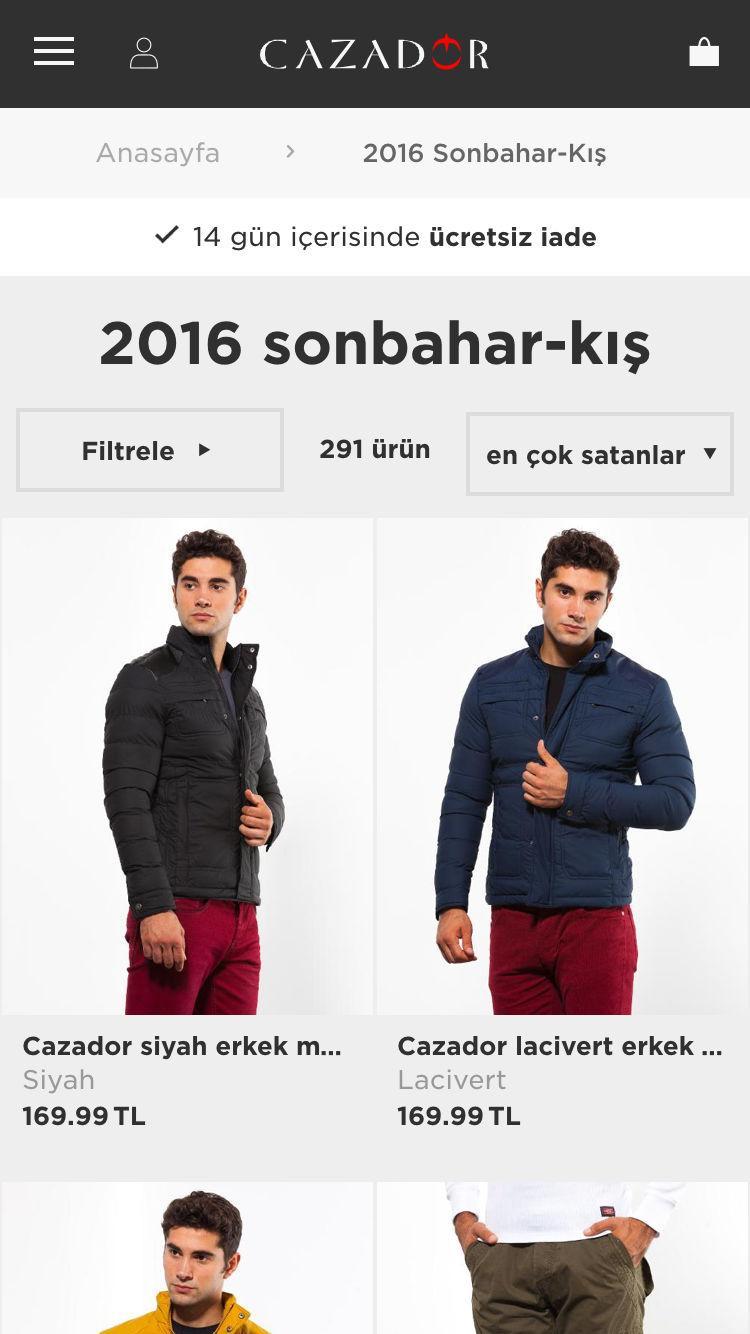
Task: Open the hamburger menu
Action: click(x=54, y=52)
